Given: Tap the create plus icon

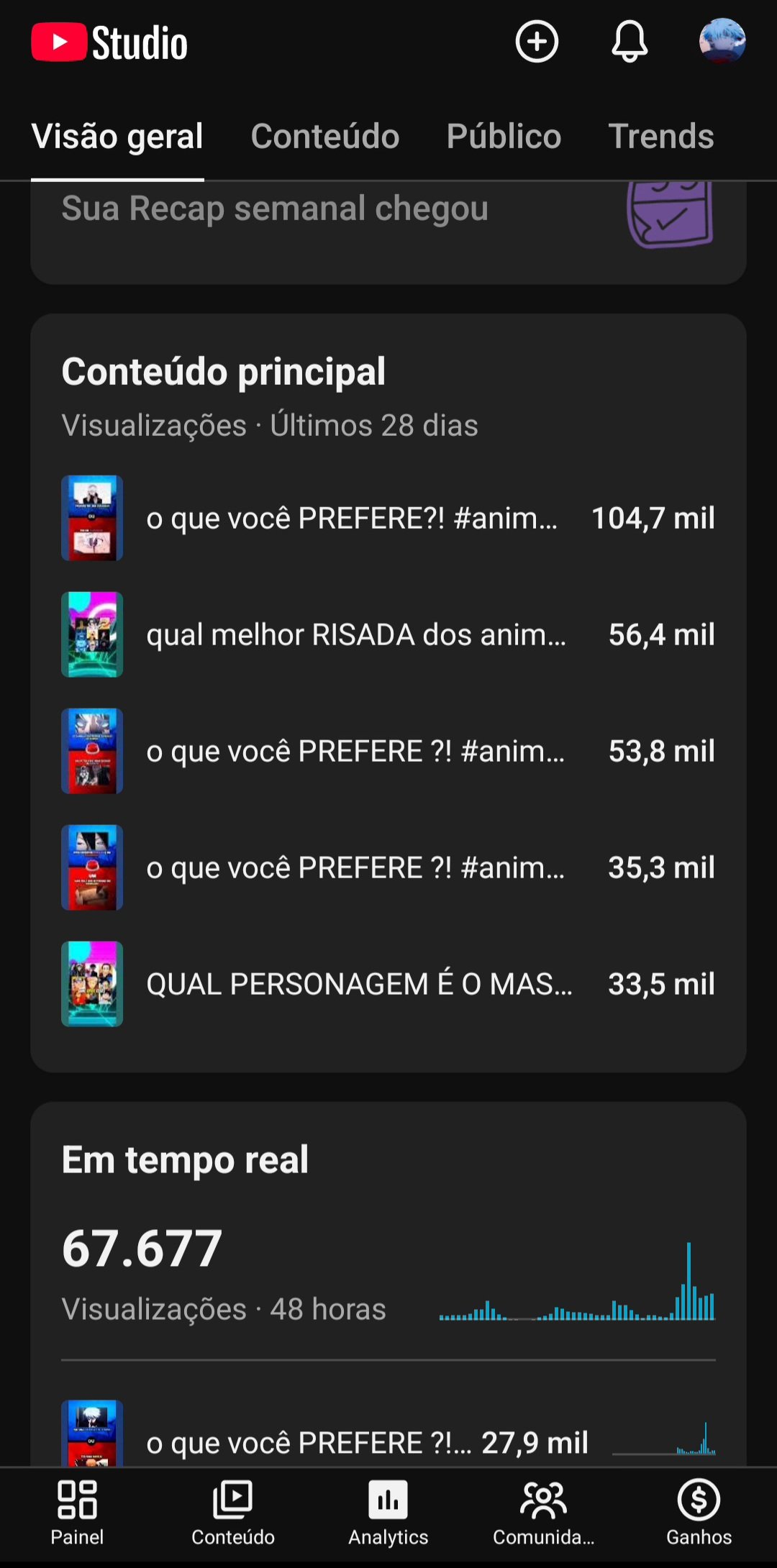Looking at the screenshot, I should pyautogui.click(x=537, y=42).
